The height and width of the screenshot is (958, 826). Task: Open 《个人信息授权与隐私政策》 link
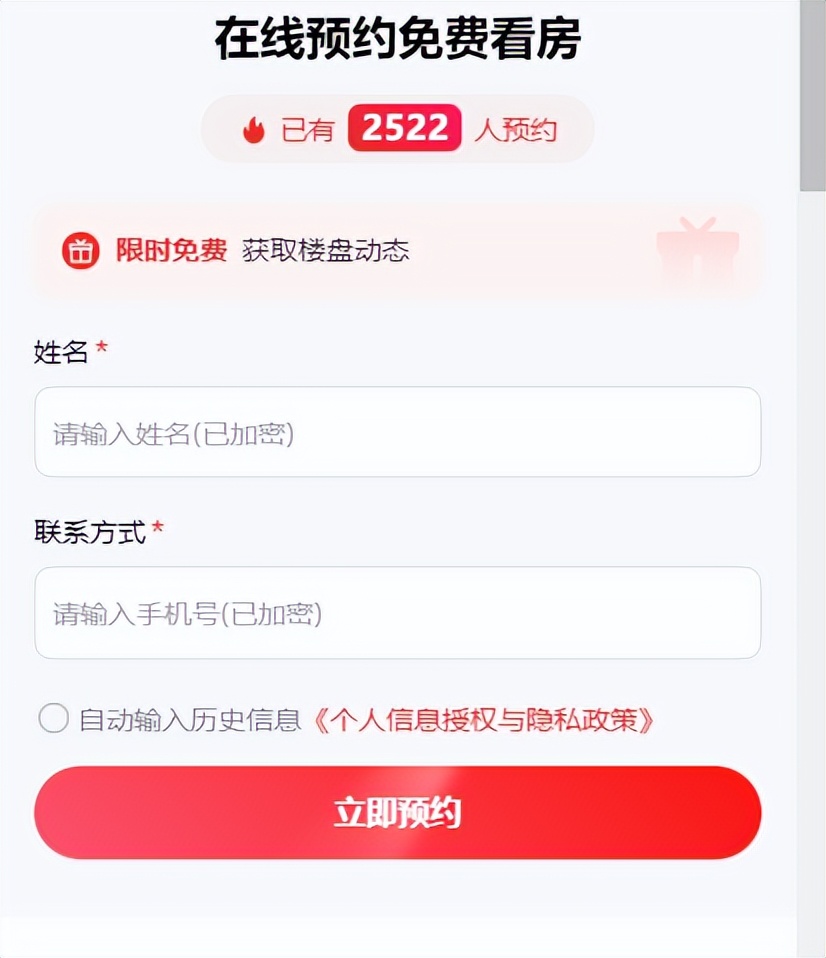coord(483,717)
